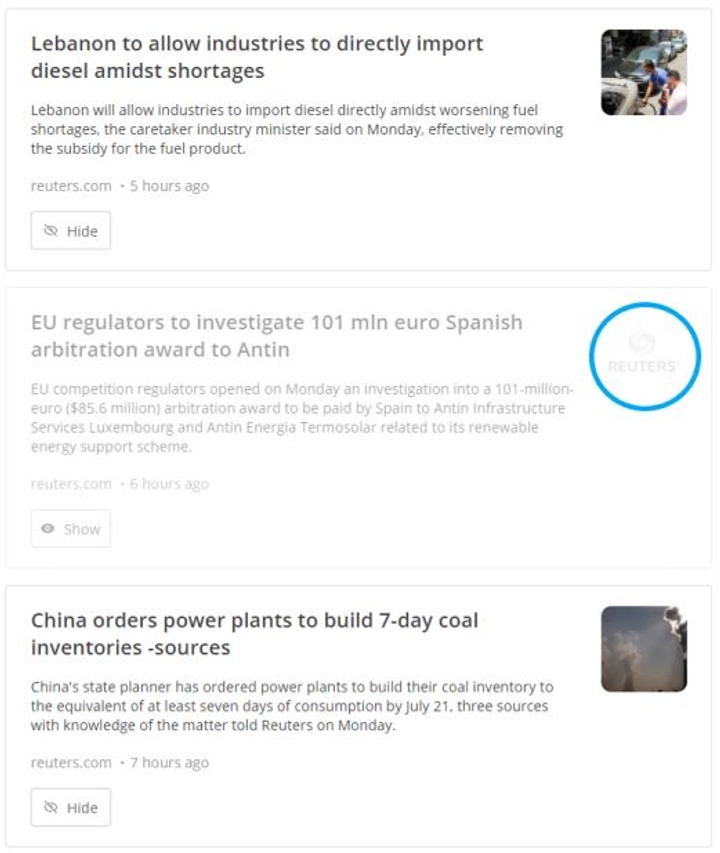Show the hidden EU regulators article
This screenshot has height=853, width=720.
[x=70, y=529]
